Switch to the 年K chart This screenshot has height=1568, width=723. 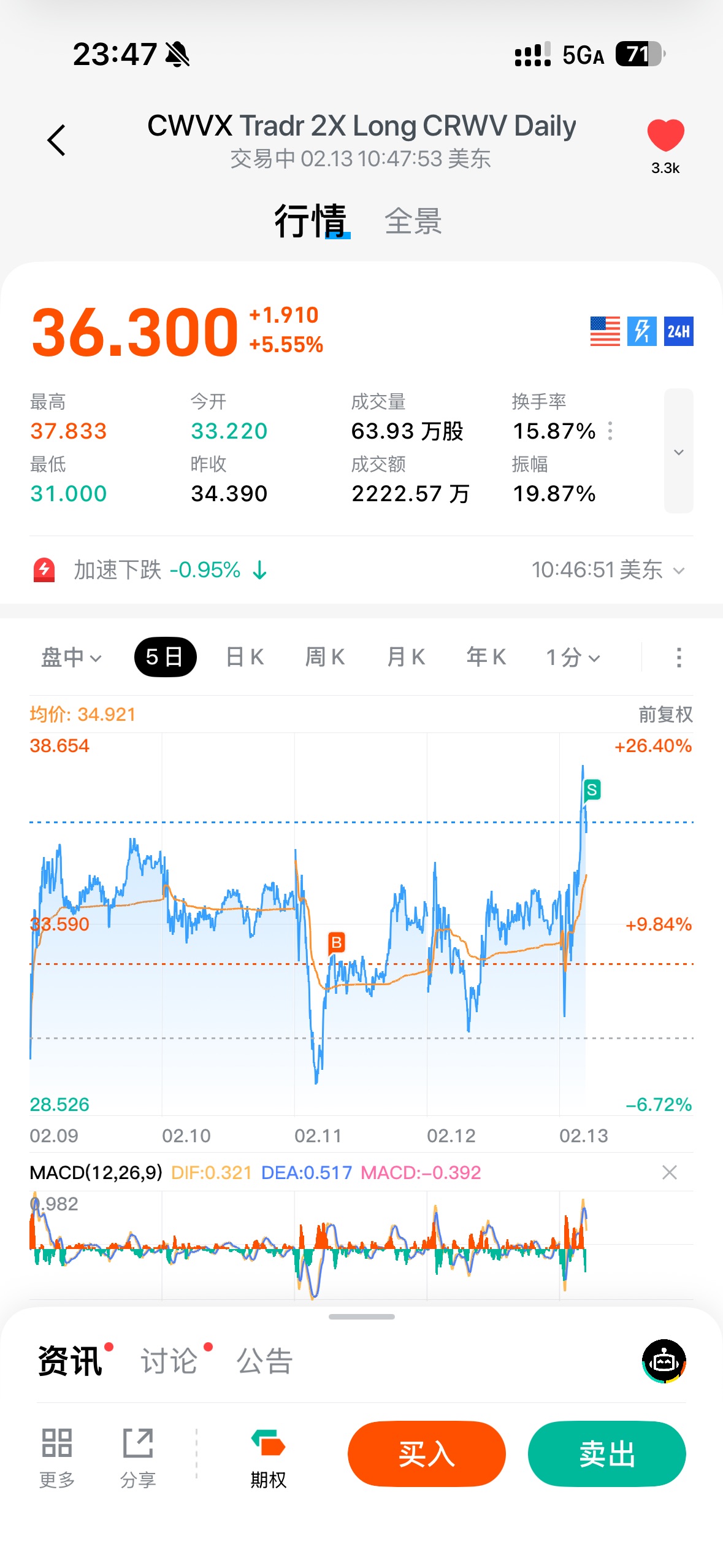pyautogui.click(x=486, y=658)
